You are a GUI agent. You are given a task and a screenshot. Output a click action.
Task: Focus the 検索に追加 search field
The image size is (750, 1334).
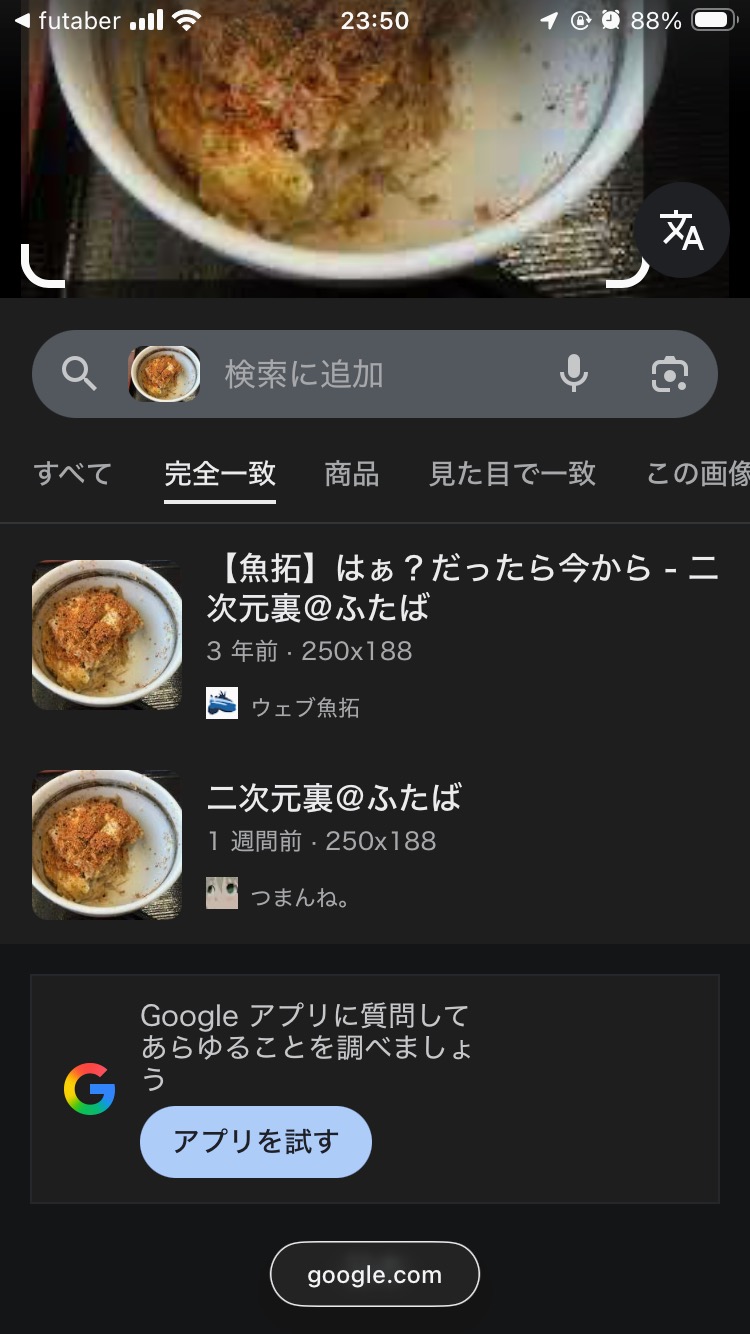[x=370, y=375]
